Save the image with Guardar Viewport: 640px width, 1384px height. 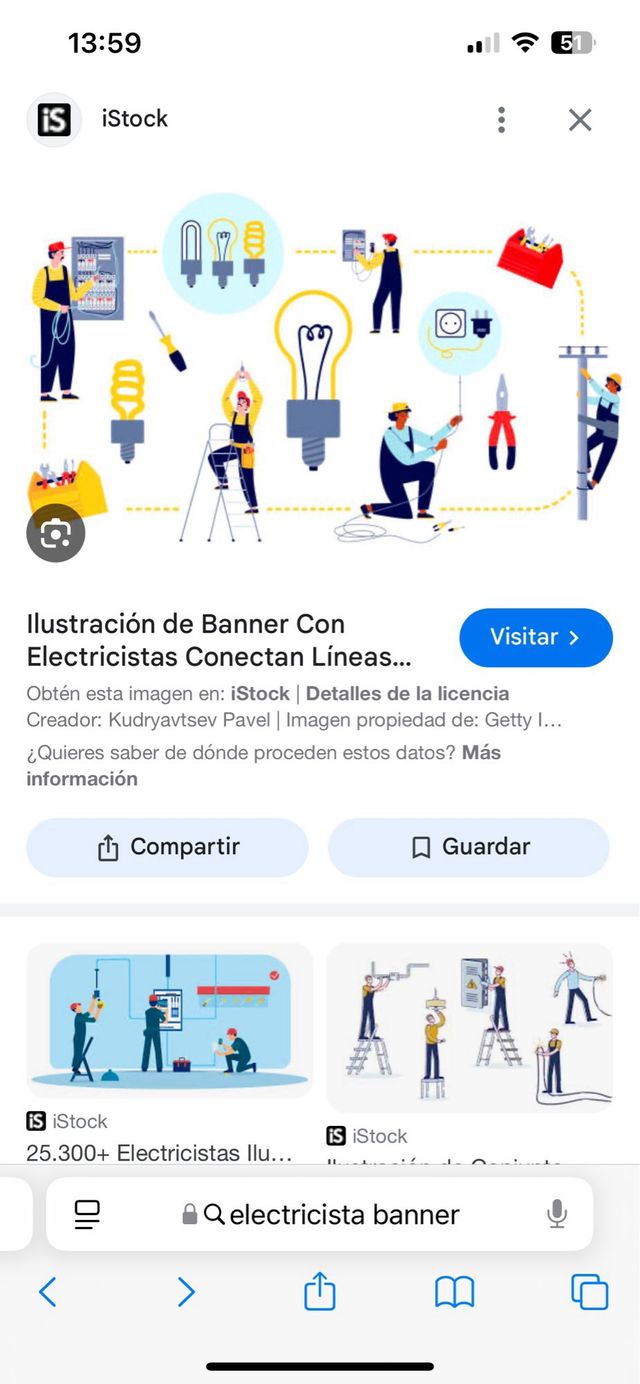469,847
